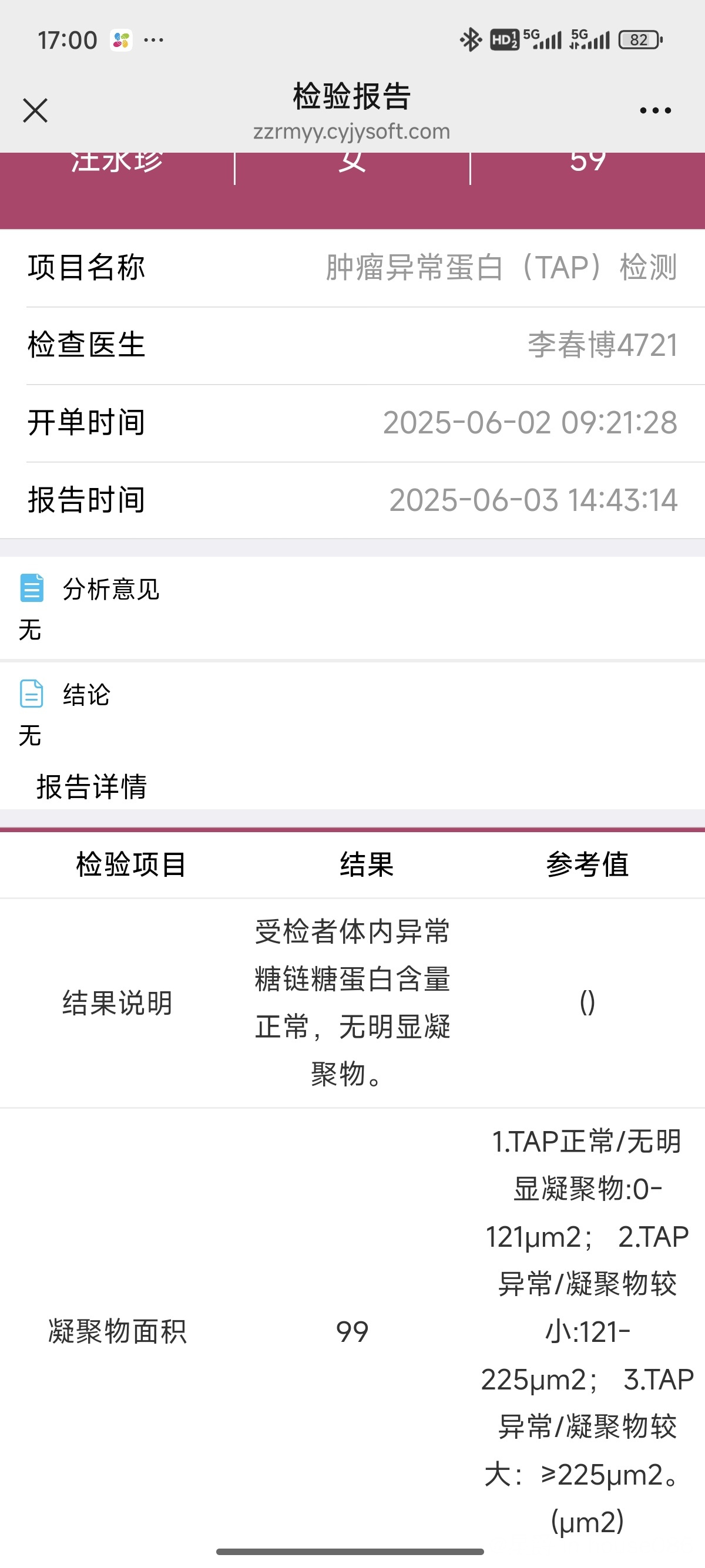Close the 检验报告 page
The height and width of the screenshot is (1568, 705).
point(35,111)
